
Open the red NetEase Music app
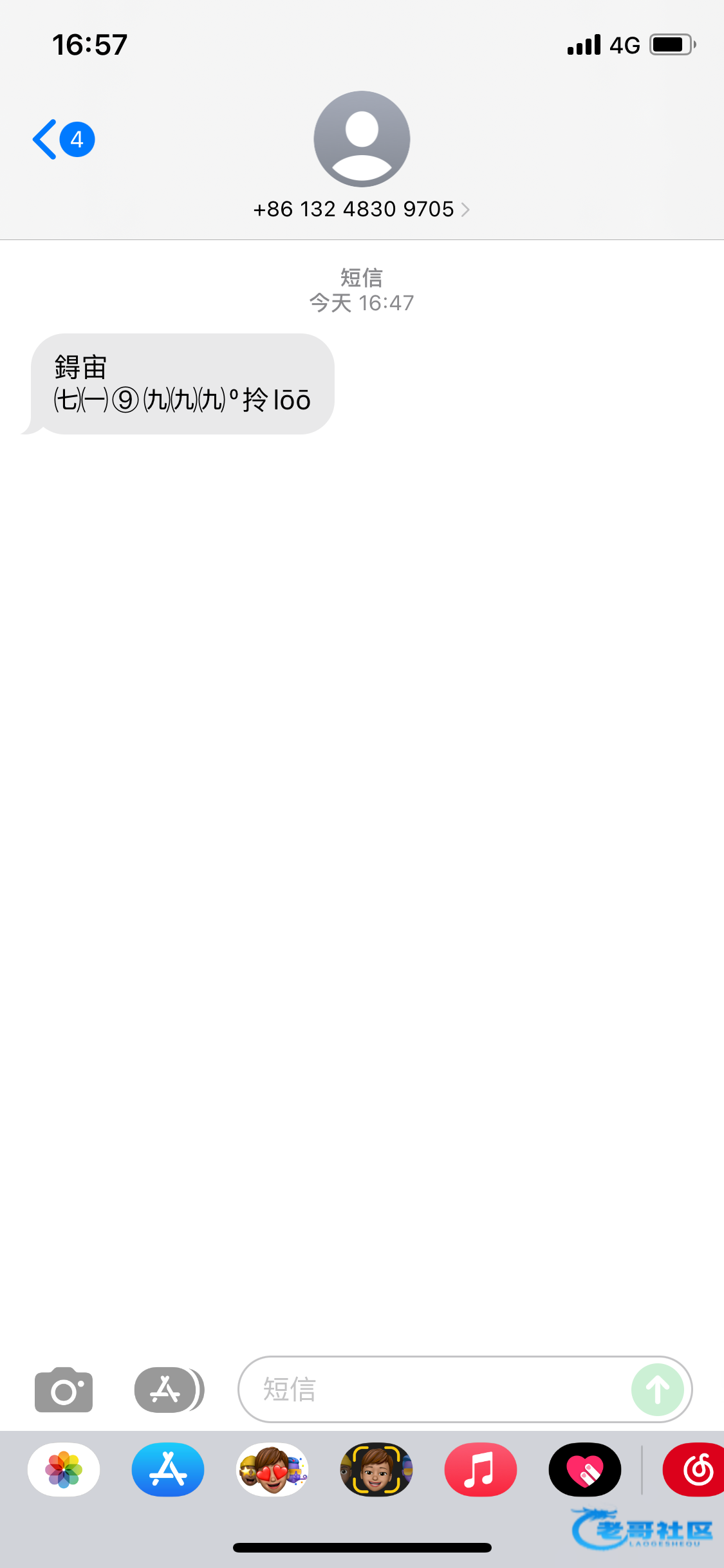pos(696,1470)
